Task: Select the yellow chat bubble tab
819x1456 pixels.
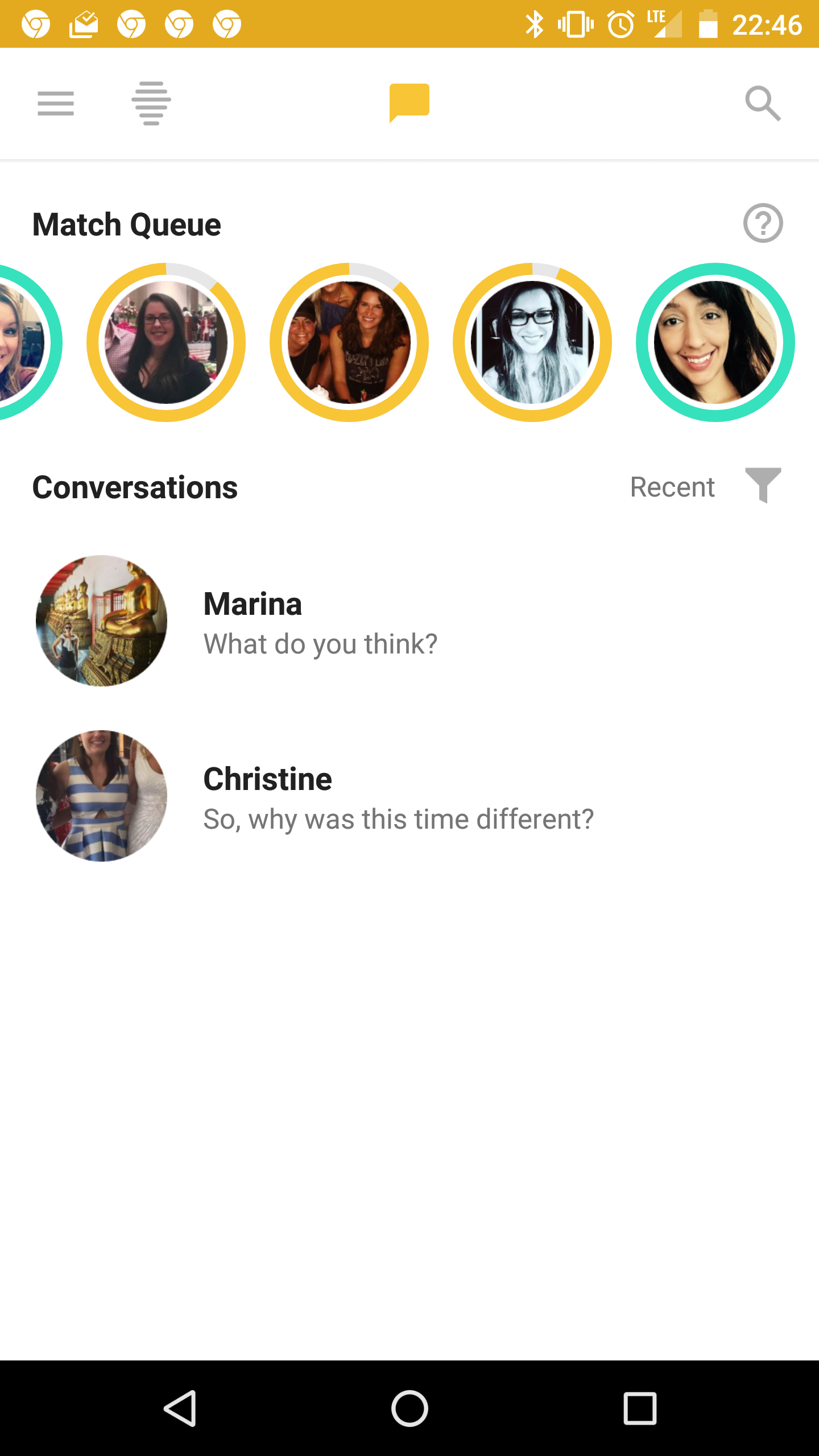Action: pos(409,102)
